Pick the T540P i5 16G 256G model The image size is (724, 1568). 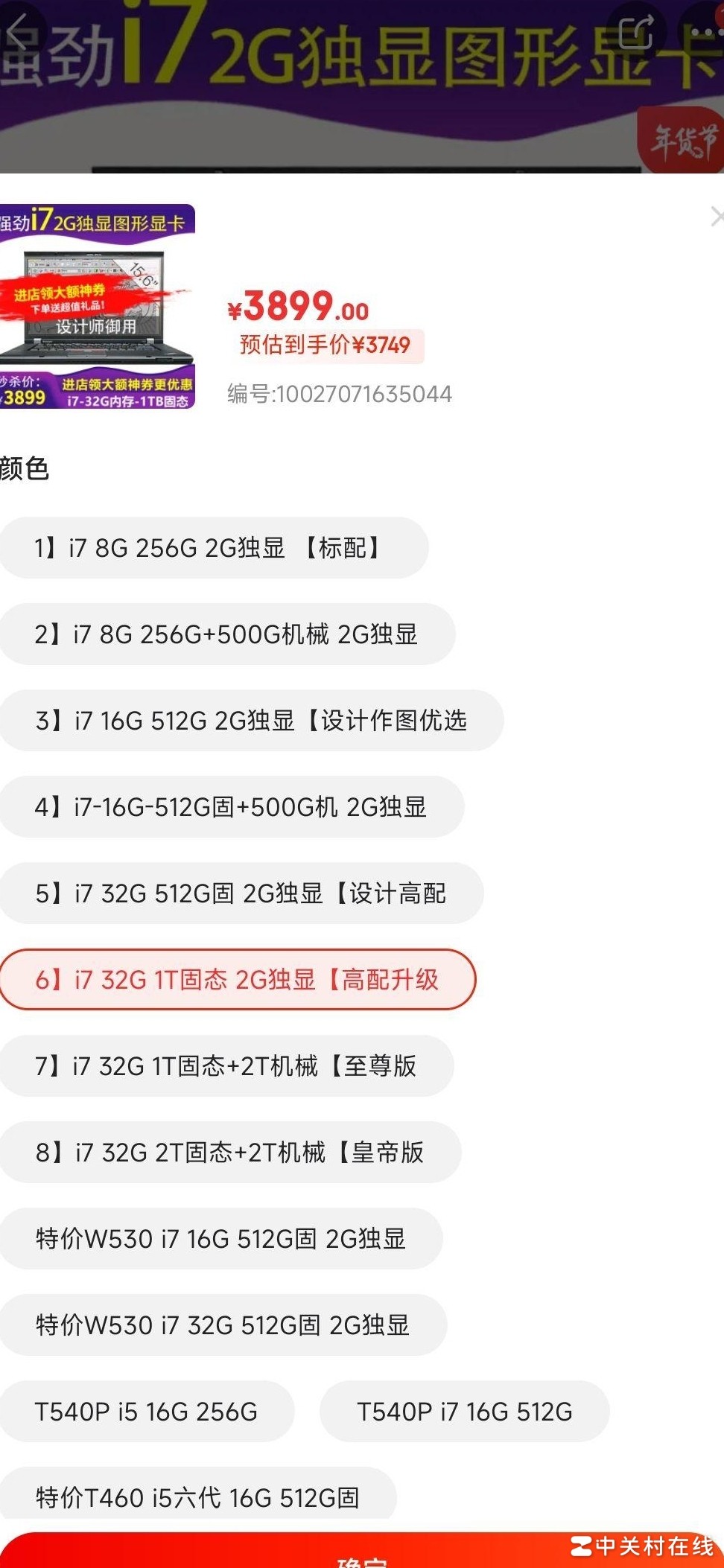point(146,1412)
